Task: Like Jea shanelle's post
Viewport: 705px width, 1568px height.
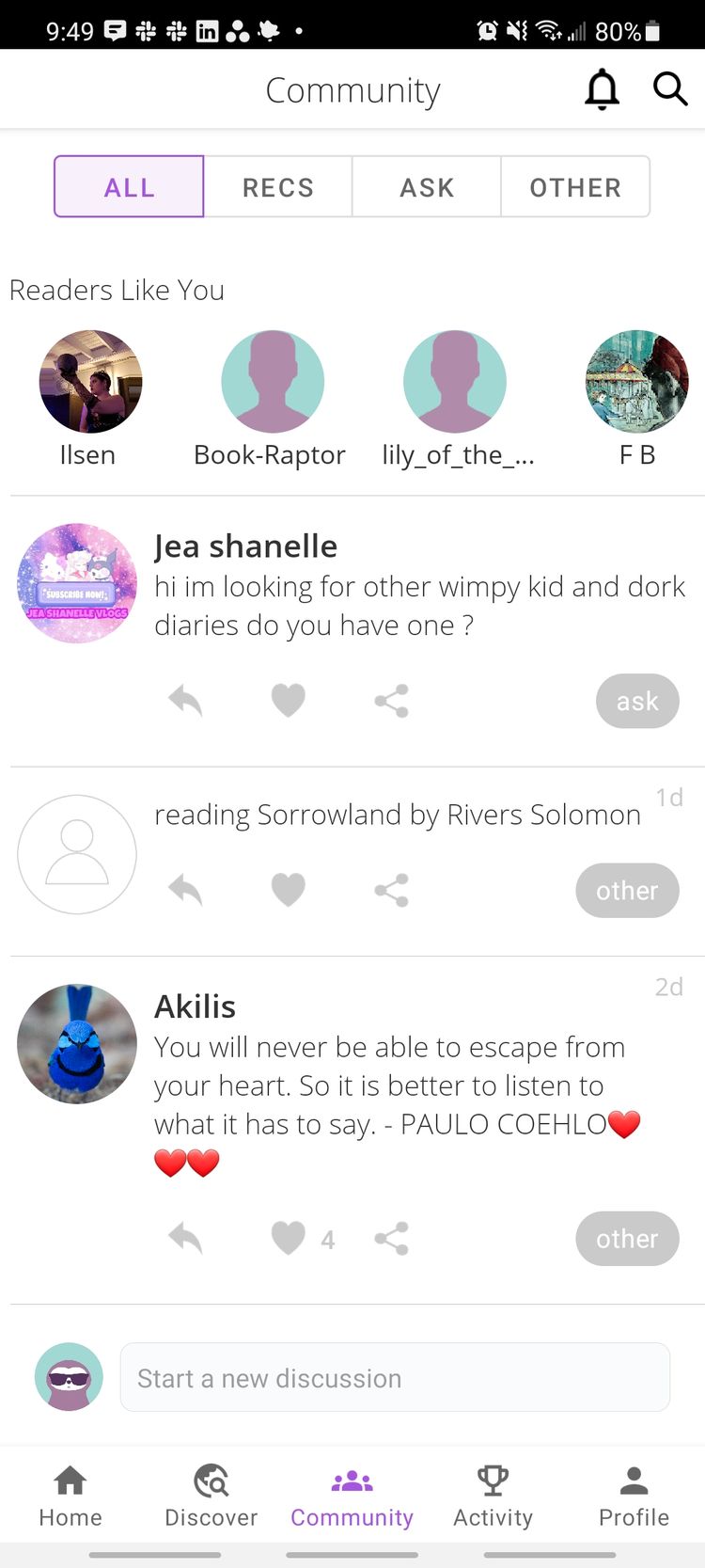Action: (x=289, y=701)
